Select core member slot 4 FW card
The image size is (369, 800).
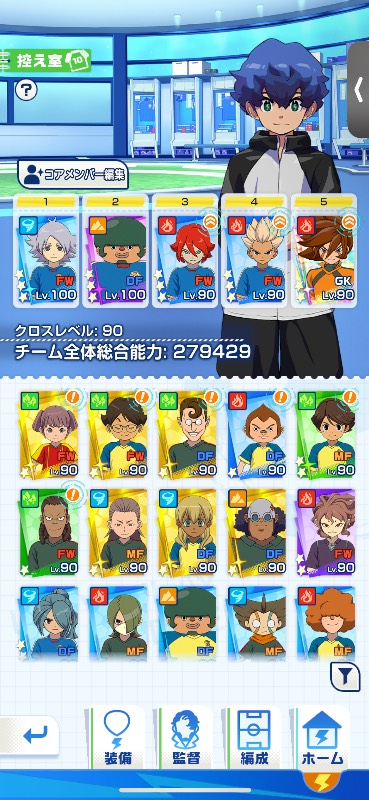[x=254, y=251]
